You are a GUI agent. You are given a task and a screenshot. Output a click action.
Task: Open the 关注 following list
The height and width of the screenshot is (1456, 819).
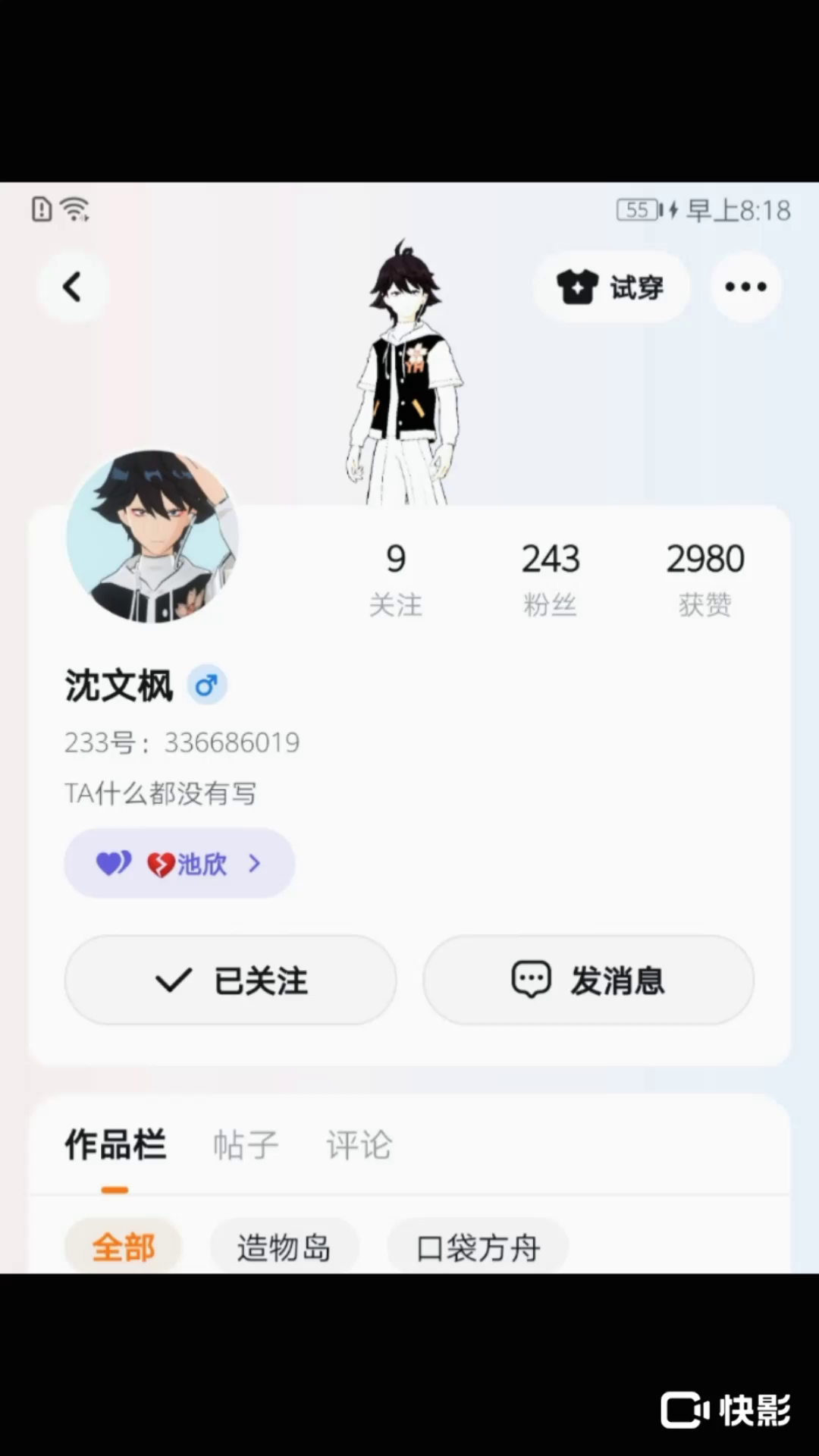pyautogui.click(x=395, y=578)
